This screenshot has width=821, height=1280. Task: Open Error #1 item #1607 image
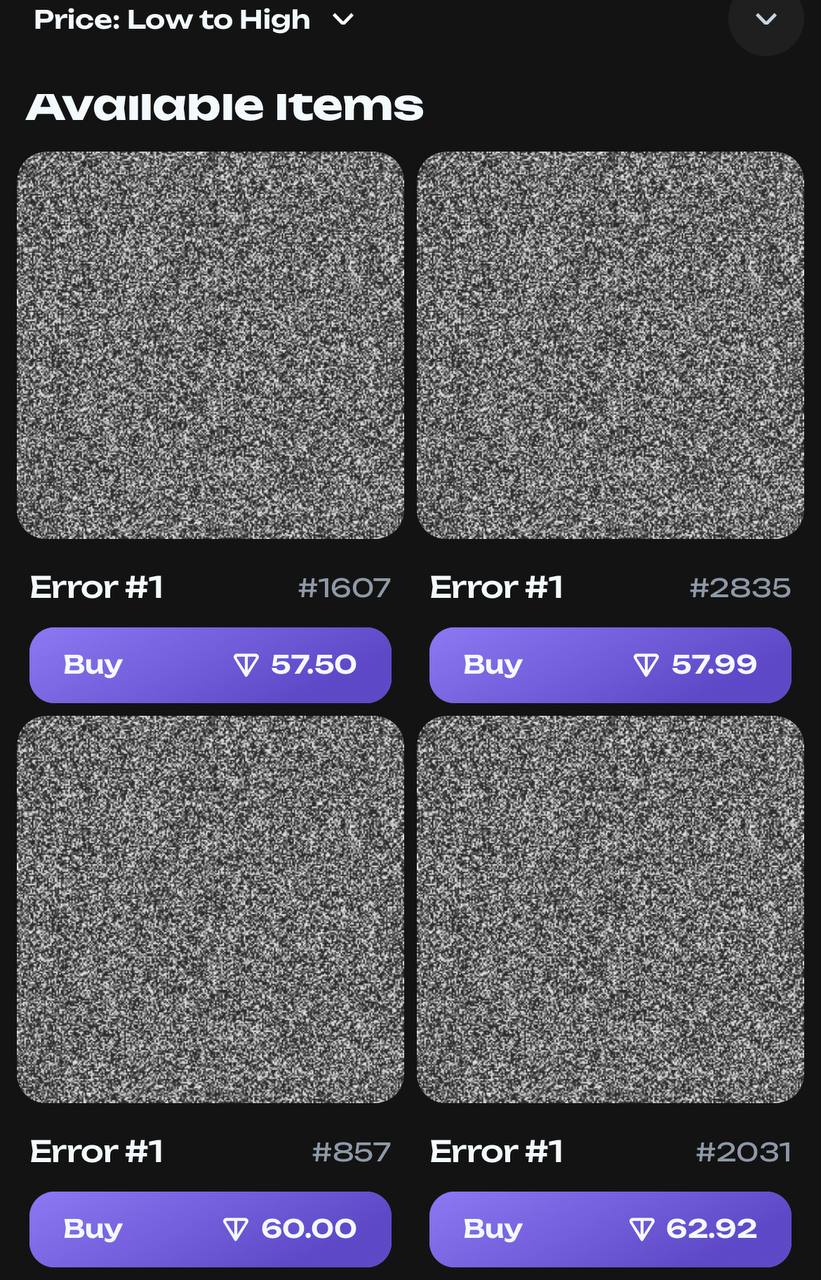[x=210, y=345]
